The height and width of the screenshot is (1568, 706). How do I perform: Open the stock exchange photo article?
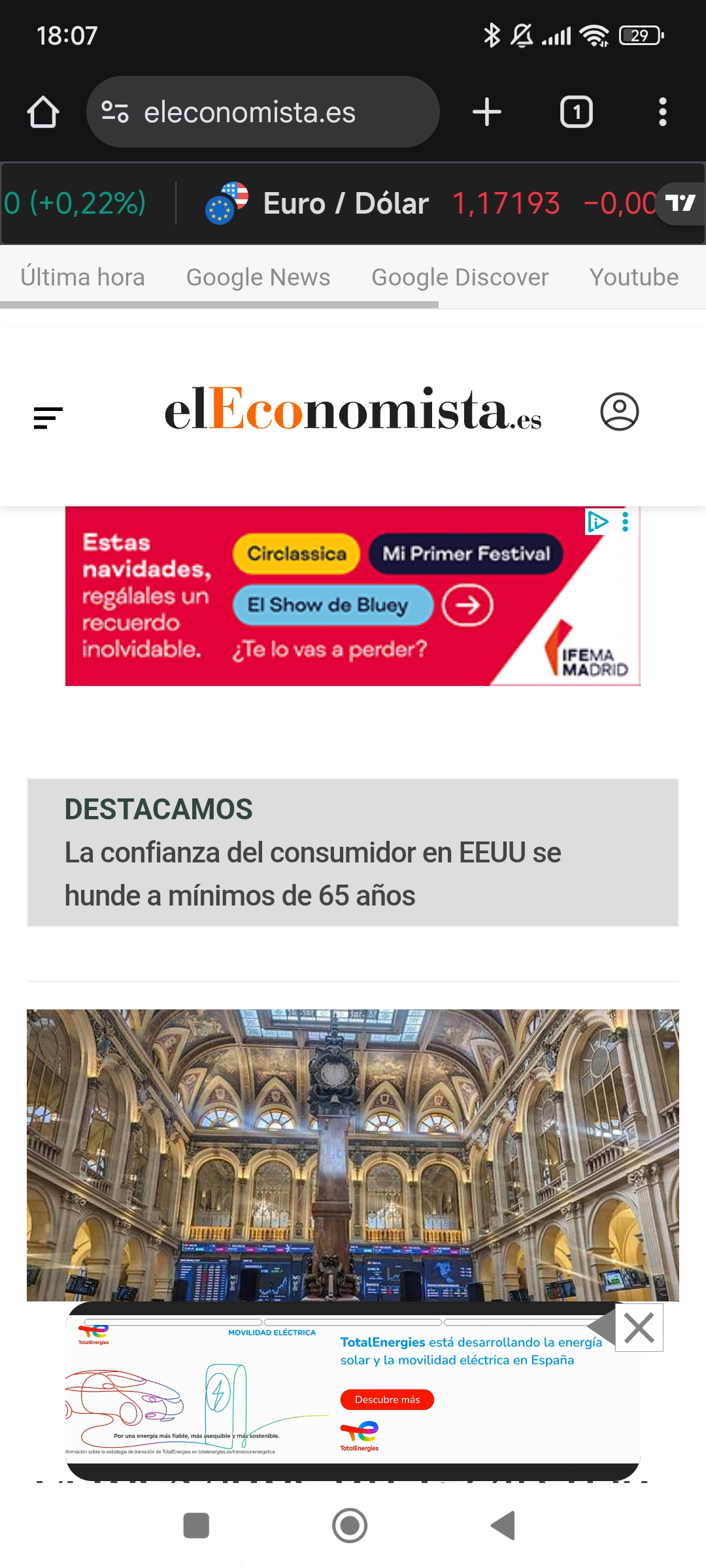[353, 1154]
